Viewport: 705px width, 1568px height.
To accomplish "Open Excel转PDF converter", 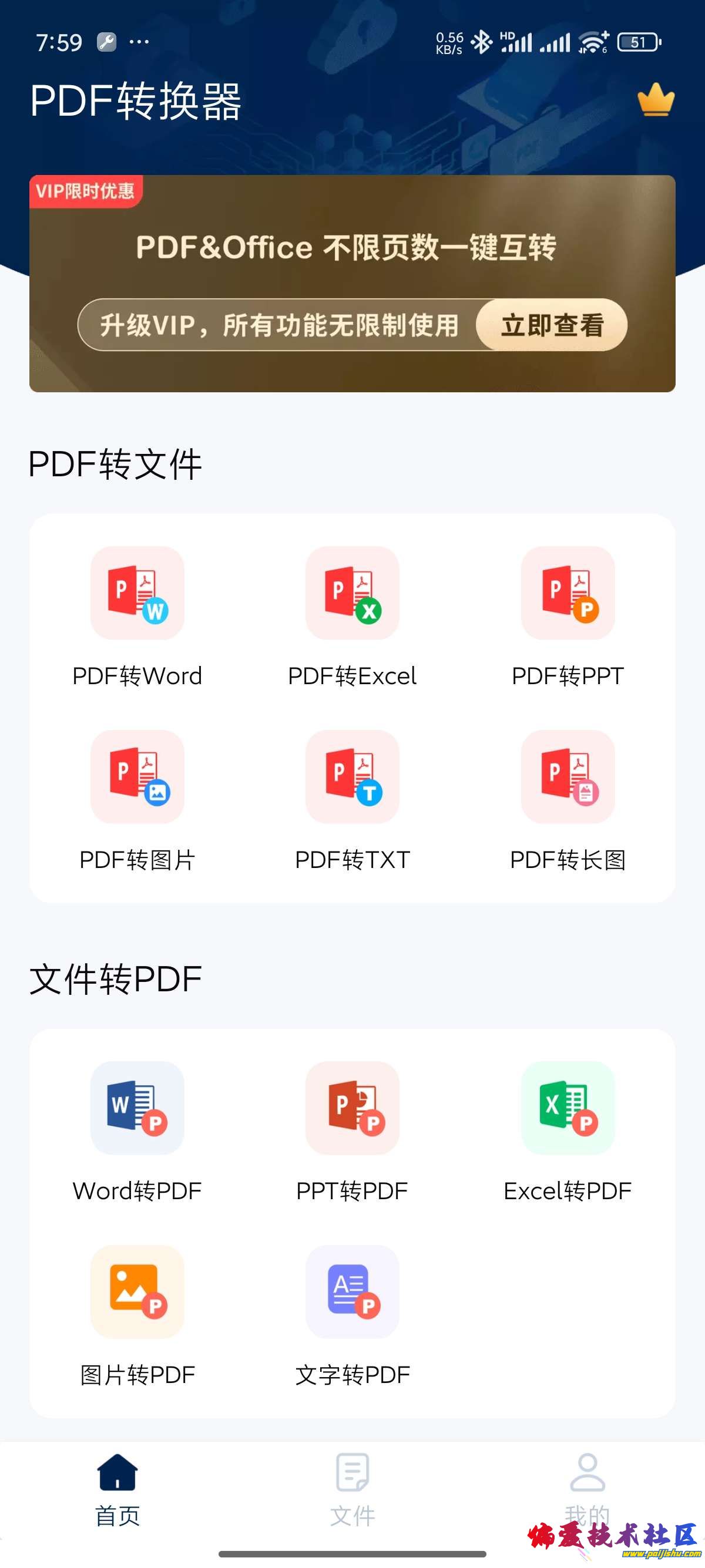I will pos(568,1130).
